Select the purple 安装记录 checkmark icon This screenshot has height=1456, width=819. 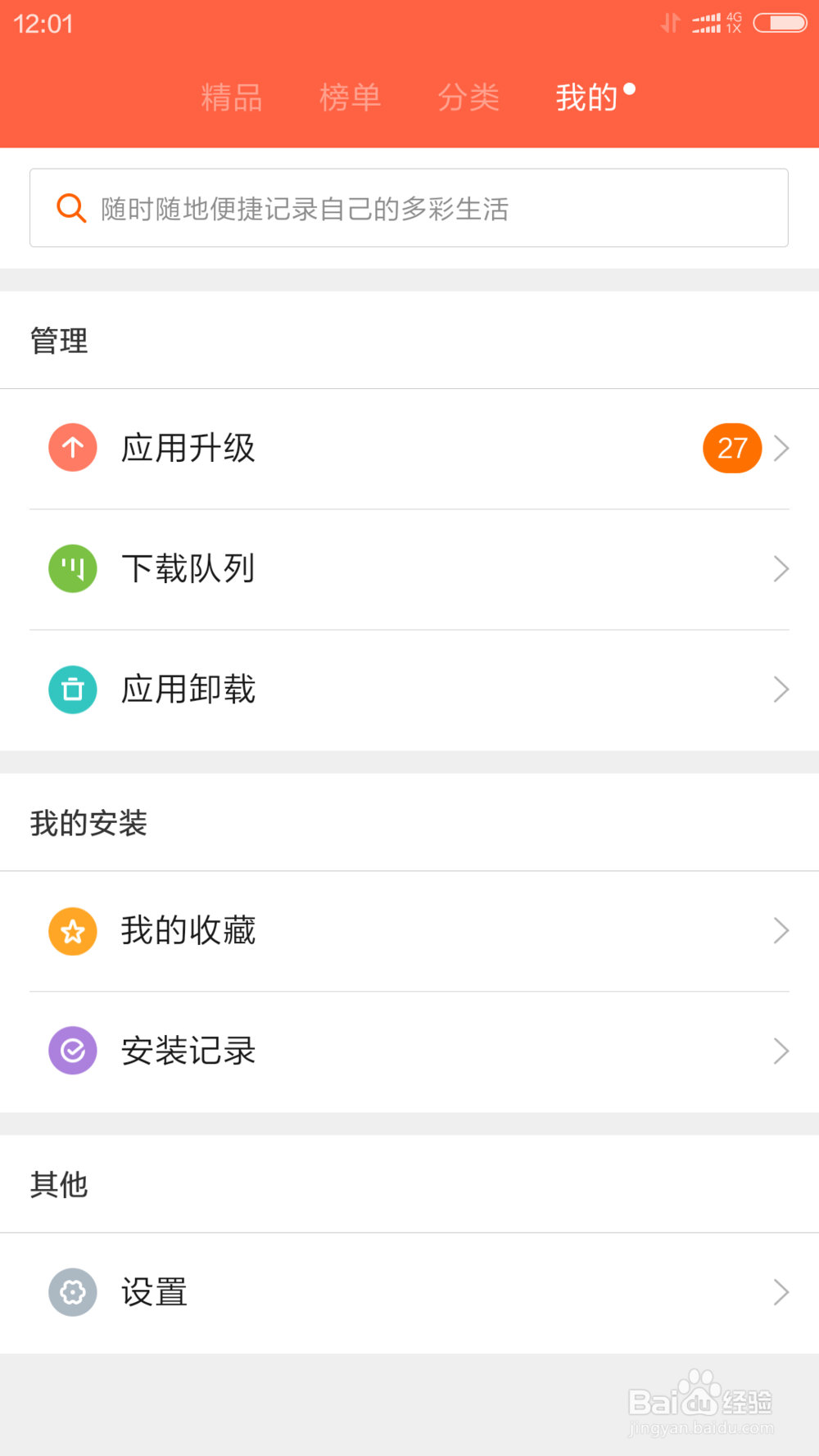(72, 1051)
